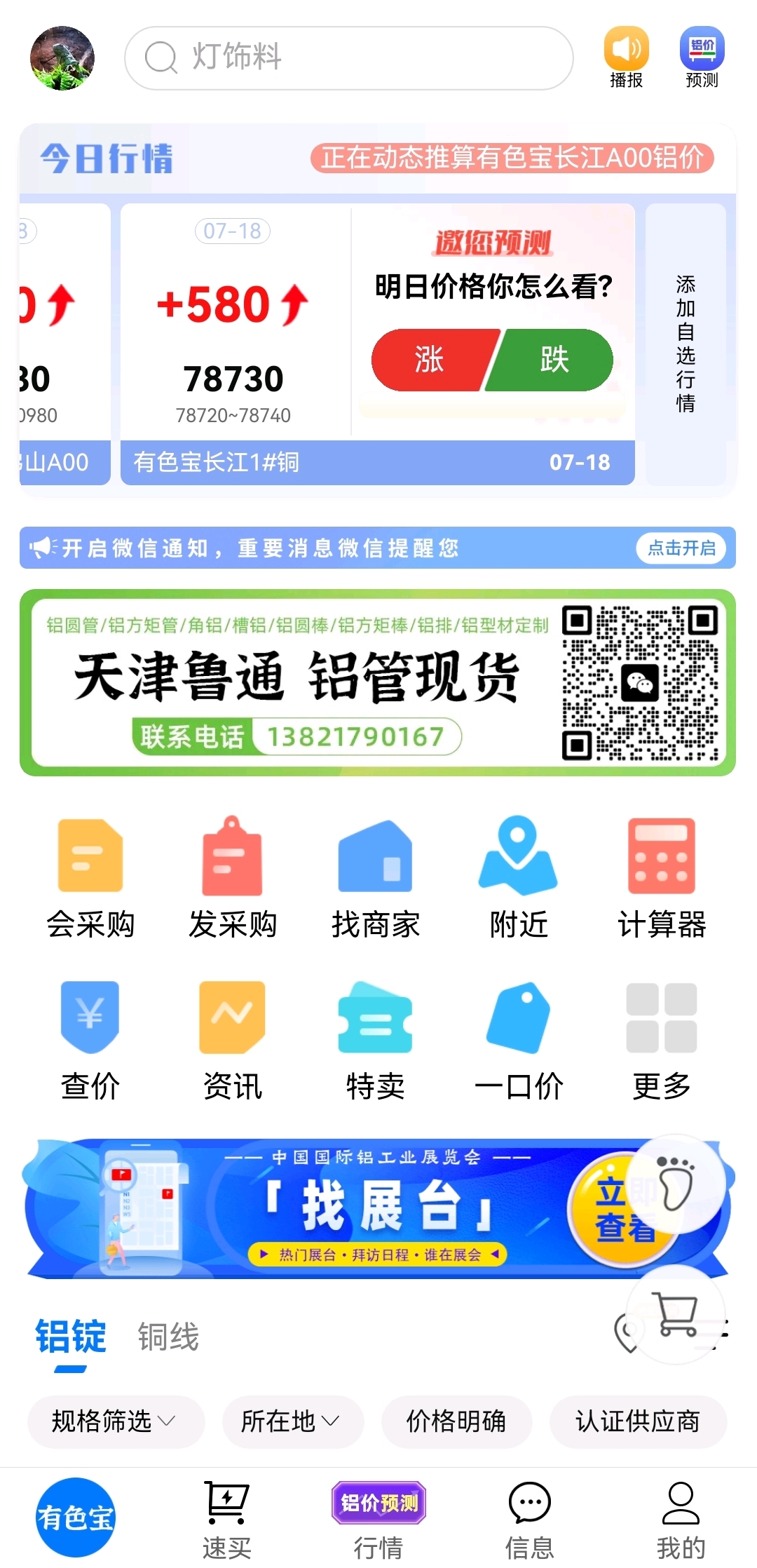Open the 预测 forecast icon
Image resolution: width=757 pixels, height=1568 pixels.
click(x=702, y=58)
